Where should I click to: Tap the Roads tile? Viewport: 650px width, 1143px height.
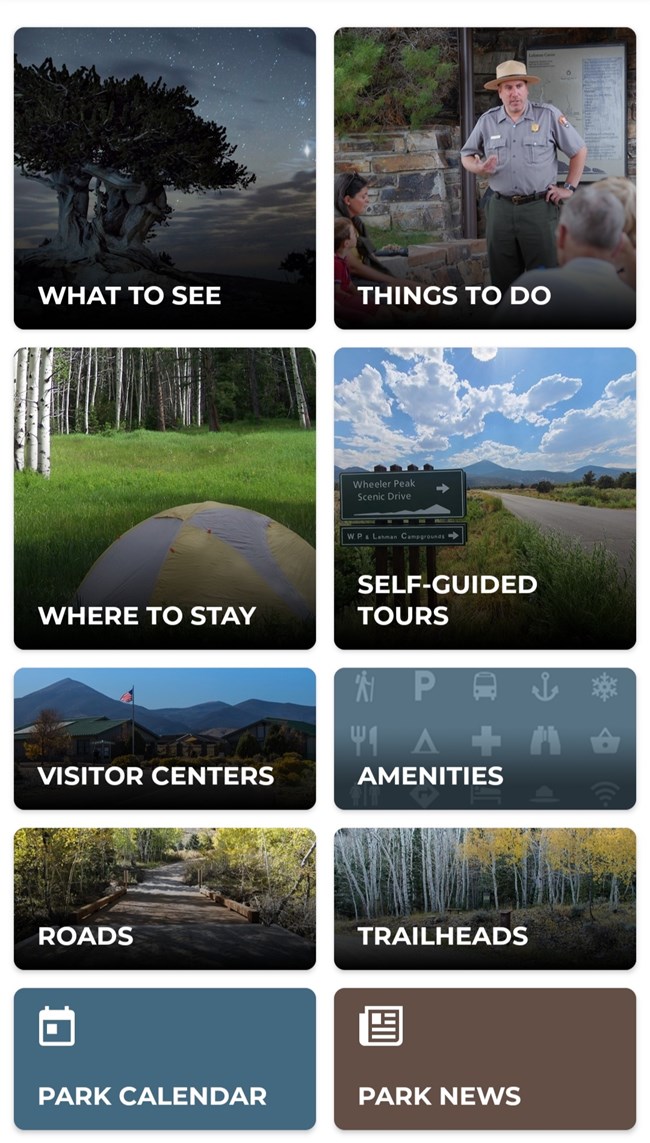[x=165, y=898]
